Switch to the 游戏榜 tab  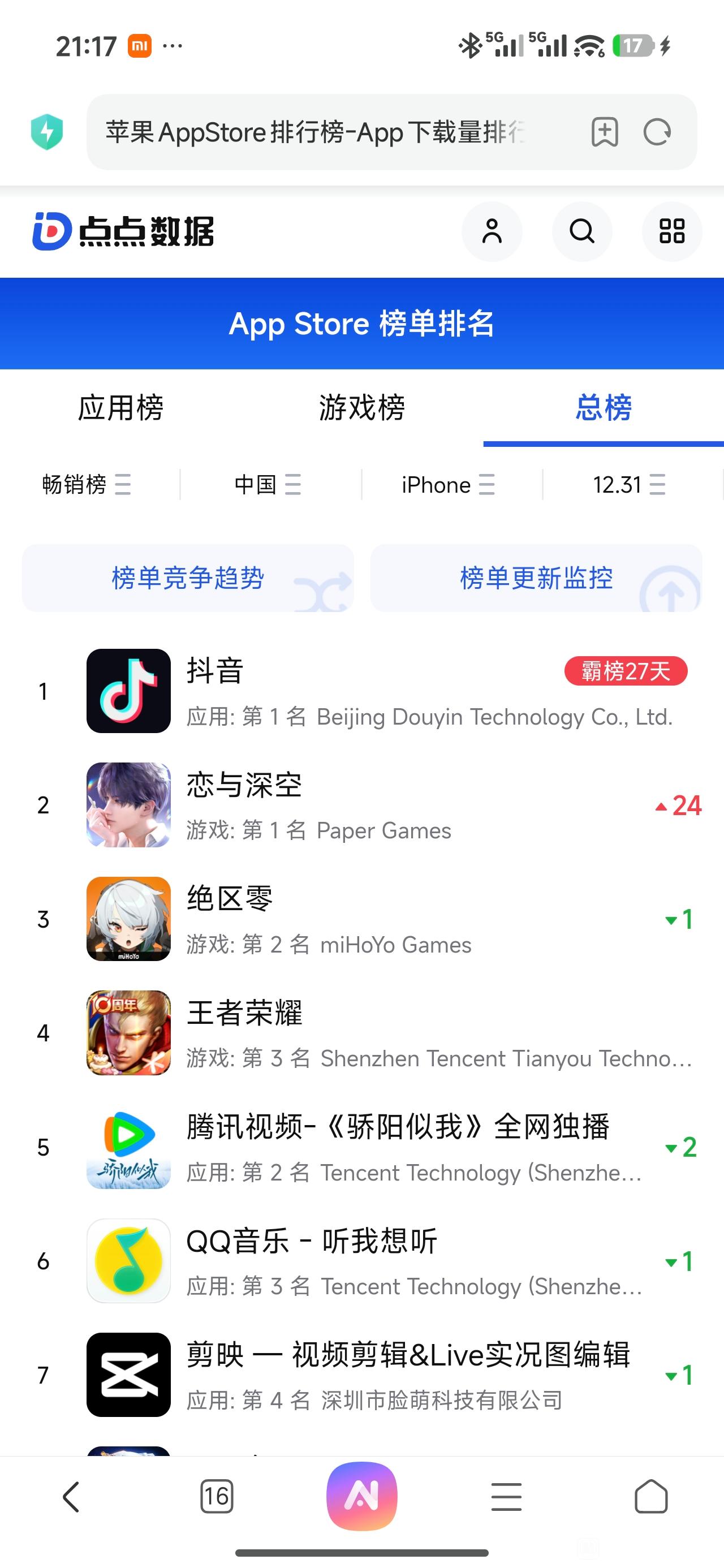pyautogui.click(x=361, y=408)
